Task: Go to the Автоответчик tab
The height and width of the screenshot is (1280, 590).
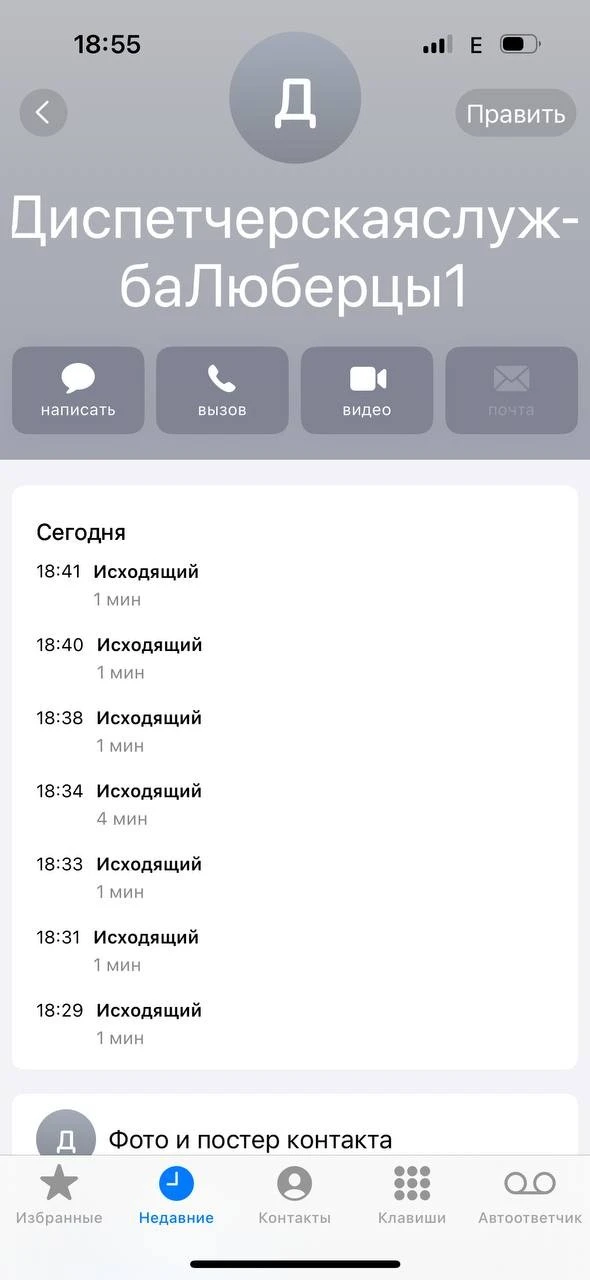Action: coord(530,1196)
